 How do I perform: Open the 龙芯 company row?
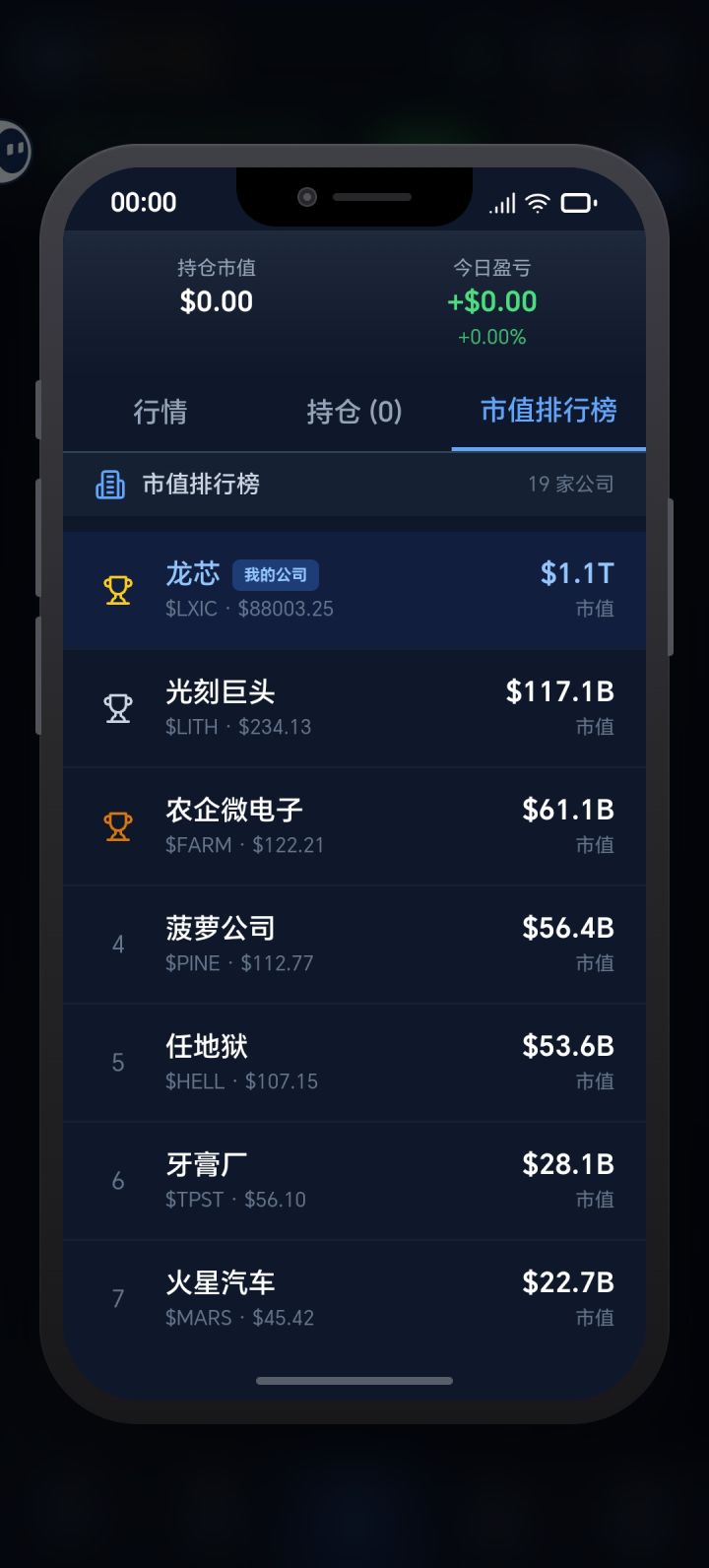pos(354,589)
